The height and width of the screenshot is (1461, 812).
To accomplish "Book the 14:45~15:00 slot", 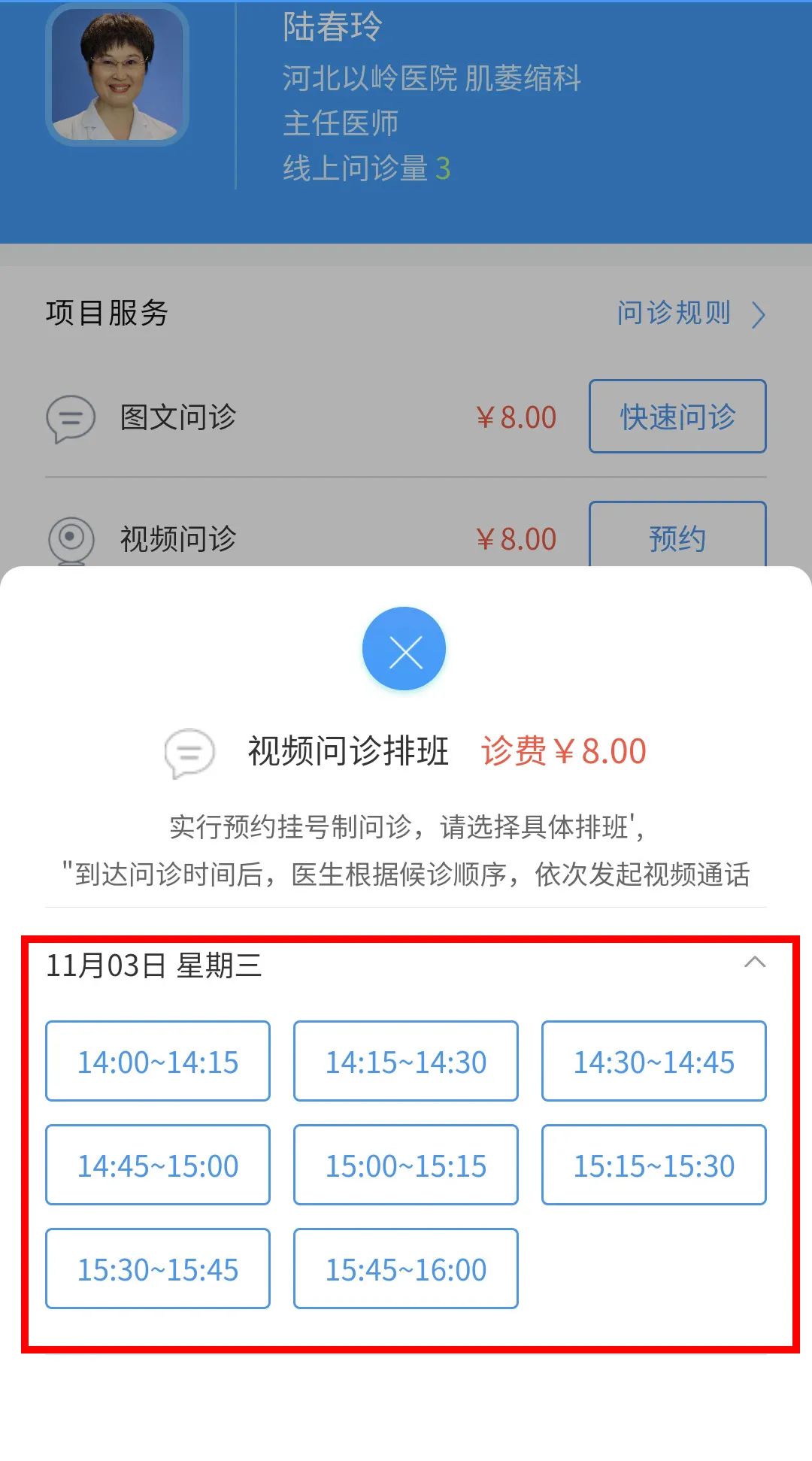I will click(x=158, y=1165).
